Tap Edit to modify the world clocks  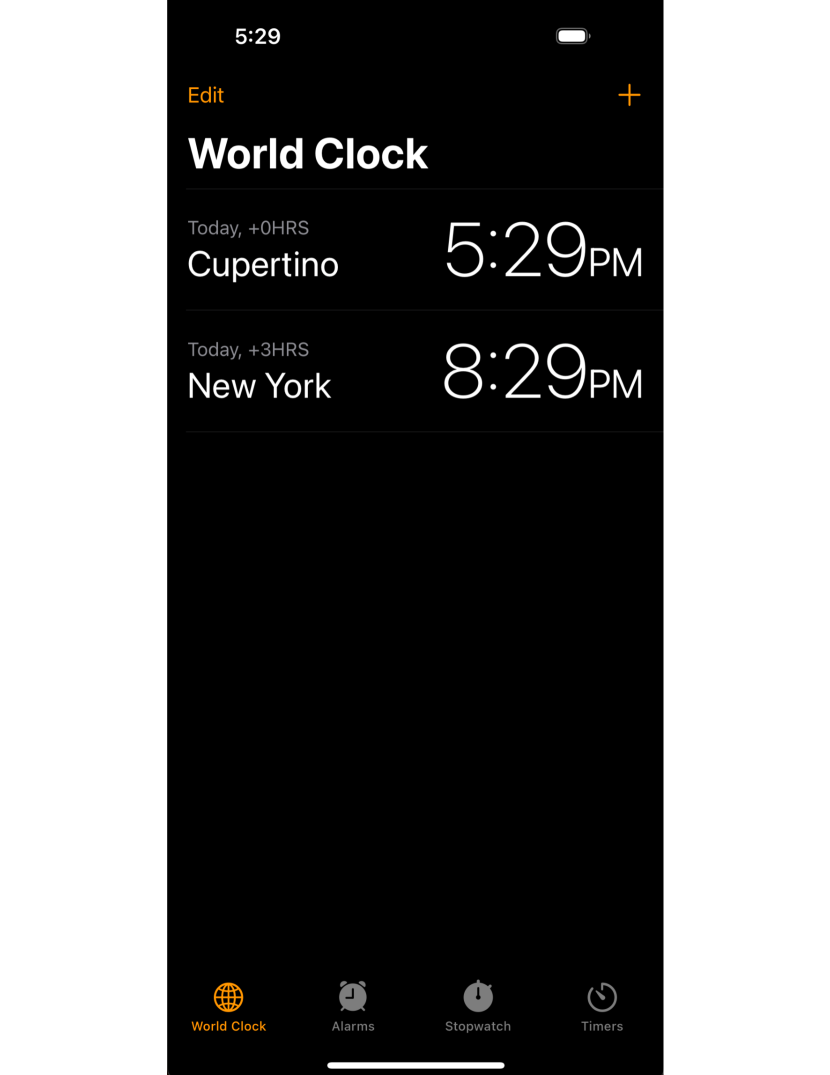(x=205, y=95)
